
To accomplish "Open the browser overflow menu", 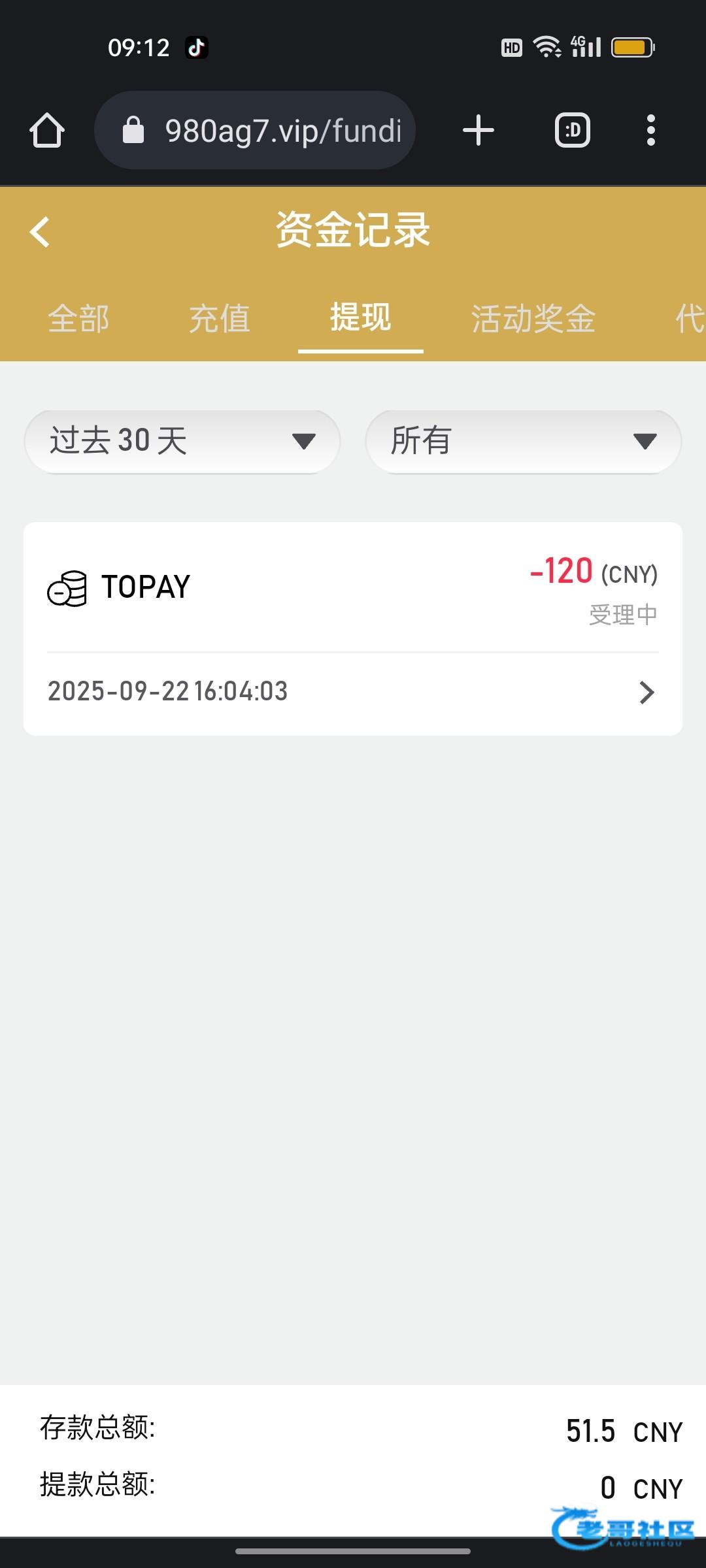I will point(650,130).
